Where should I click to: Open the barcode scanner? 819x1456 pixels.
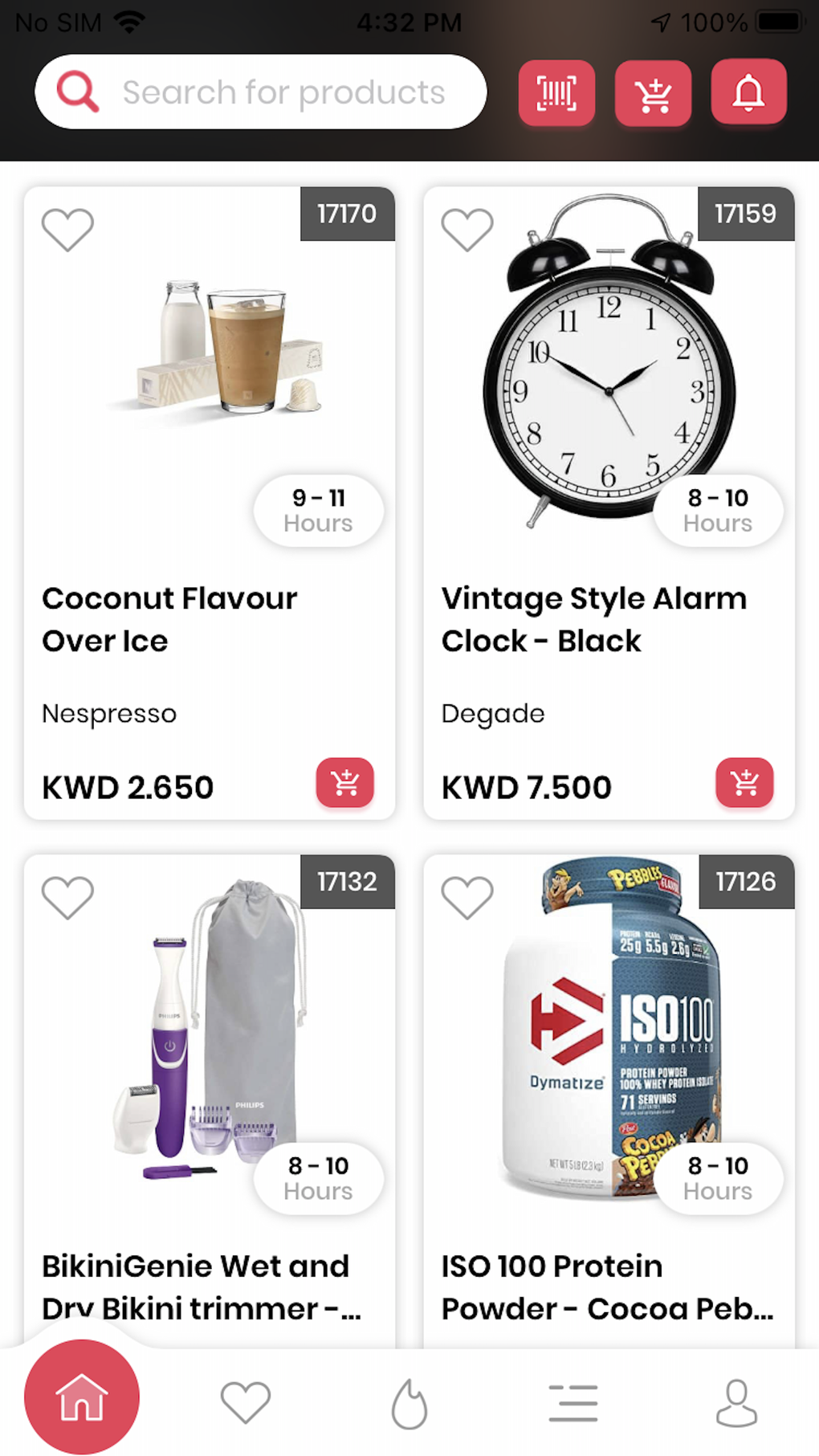[556, 92]
